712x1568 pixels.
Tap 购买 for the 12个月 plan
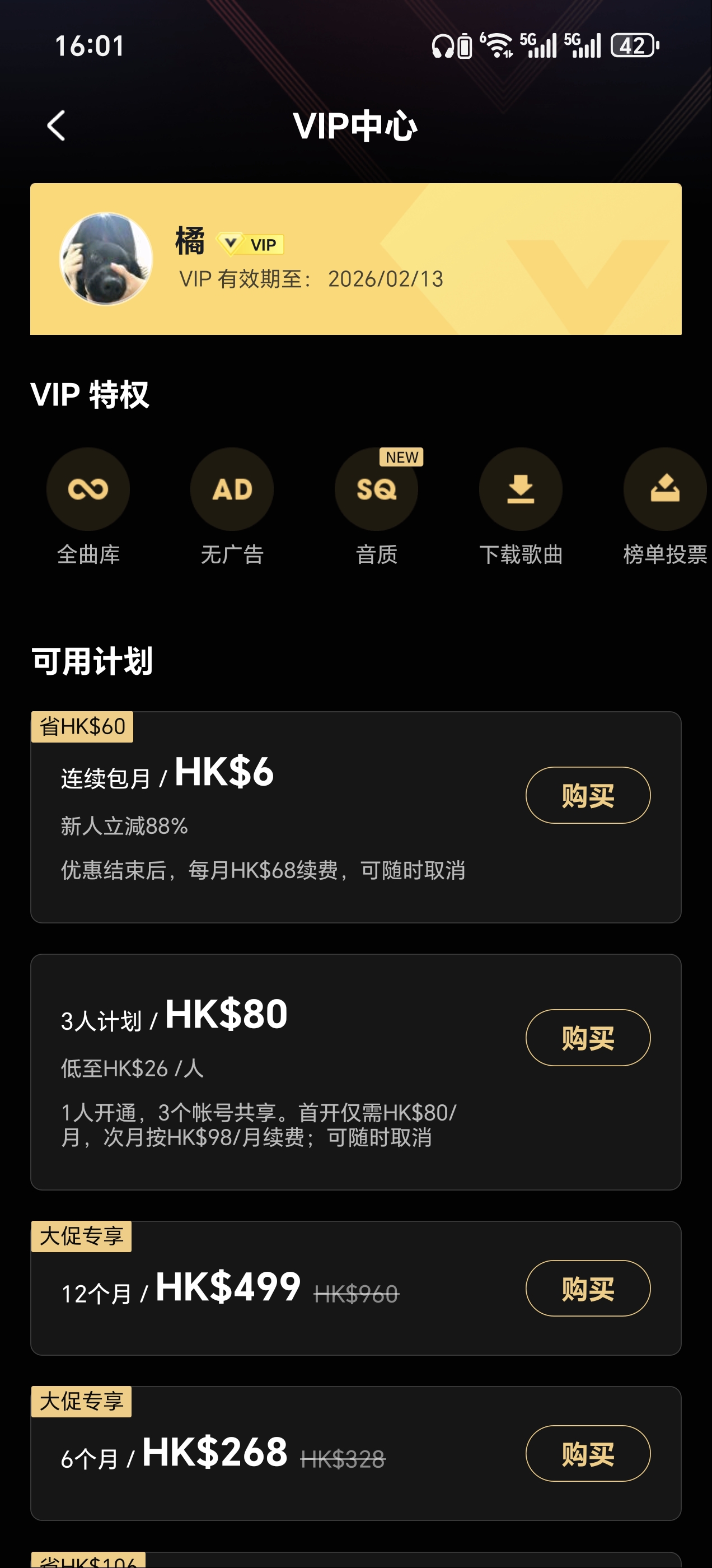click(588, 1288)
